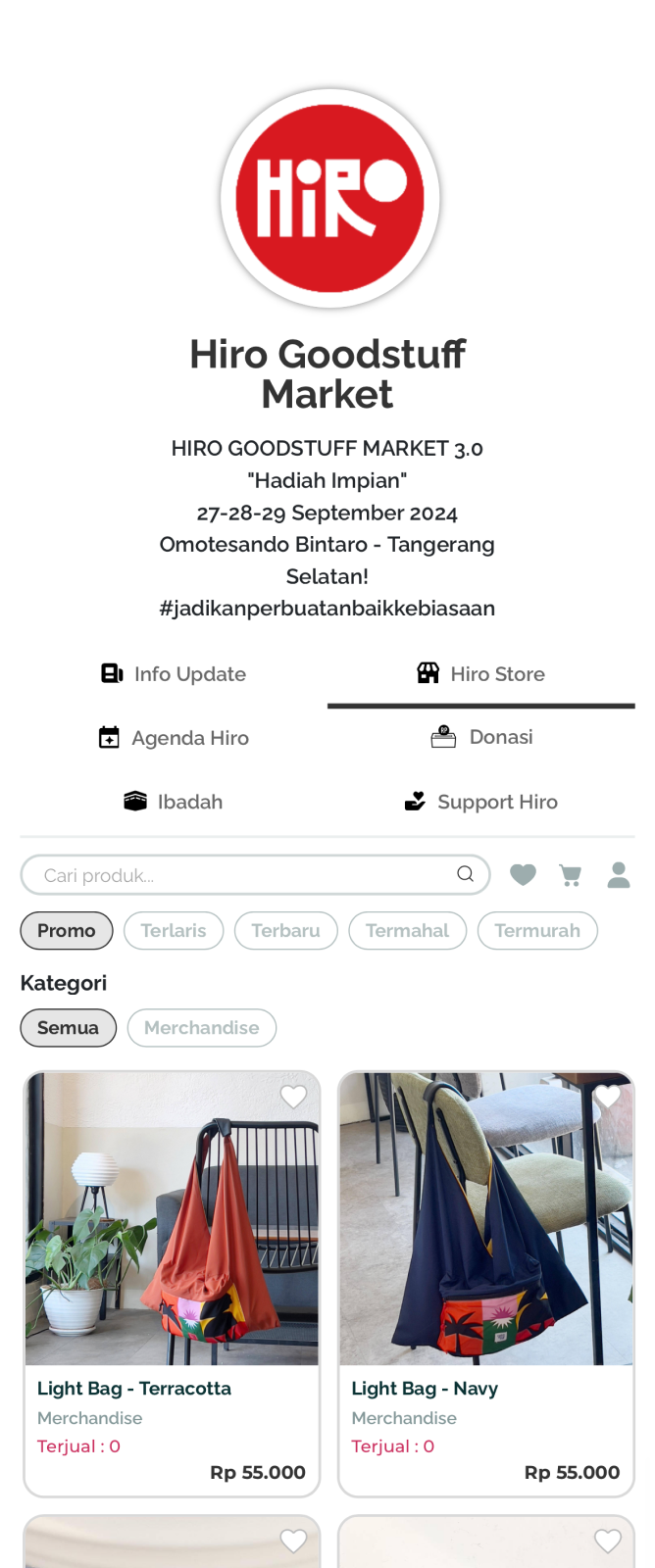This screenshot has width=655, height=1568.
Task: Filter by Merchandise category chip
Action: point(202,1028)
